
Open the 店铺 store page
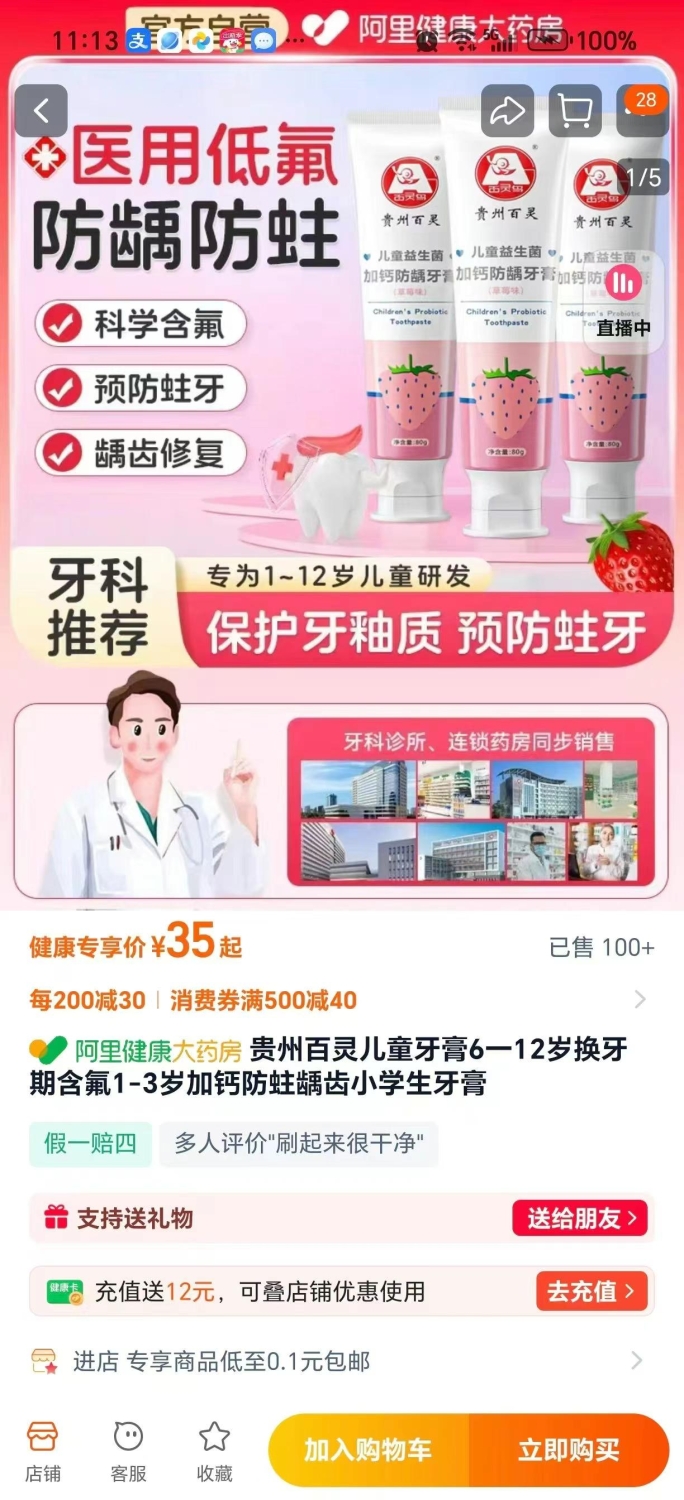42,1451
